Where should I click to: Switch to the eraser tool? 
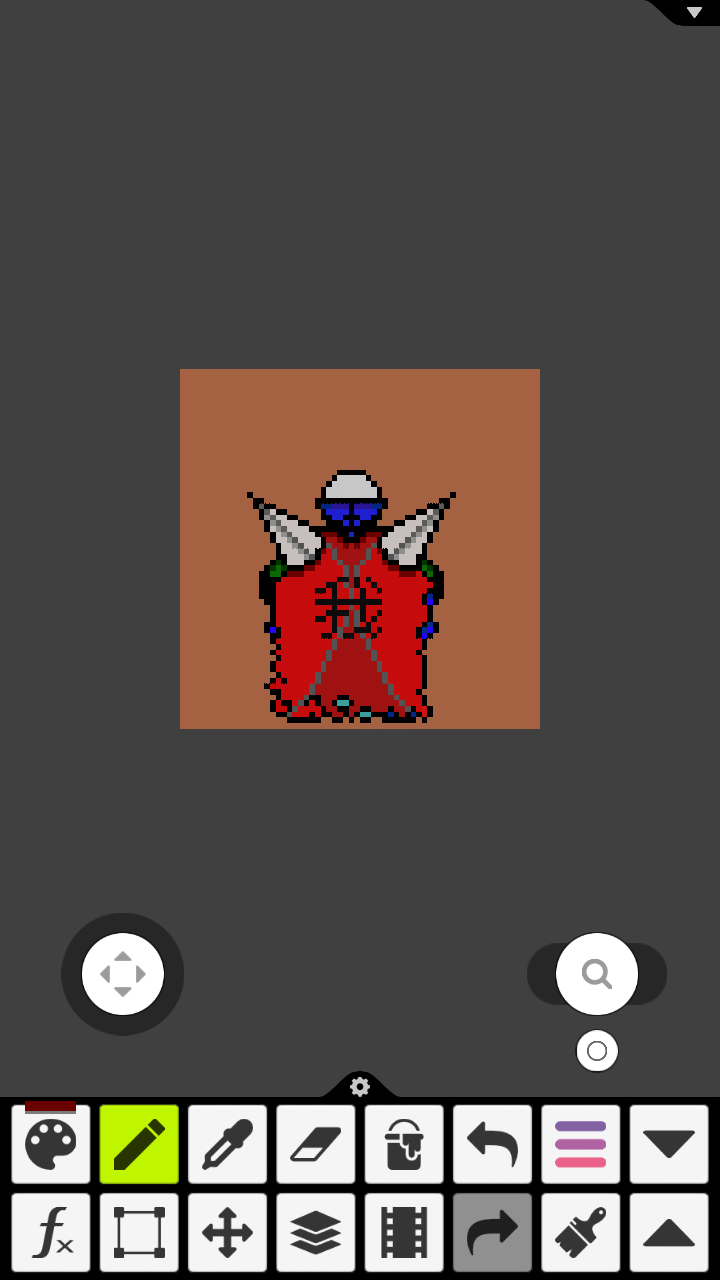(316, 1144)
